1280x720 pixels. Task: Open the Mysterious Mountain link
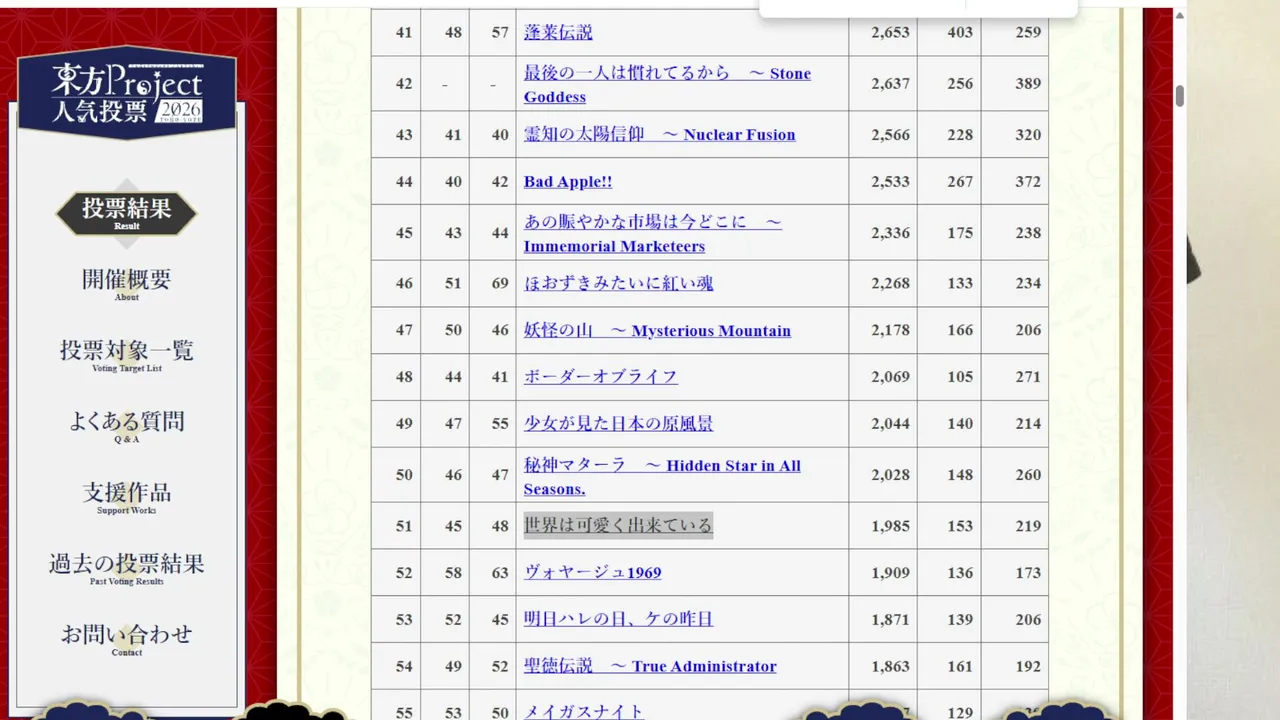[x=657, y=330]
